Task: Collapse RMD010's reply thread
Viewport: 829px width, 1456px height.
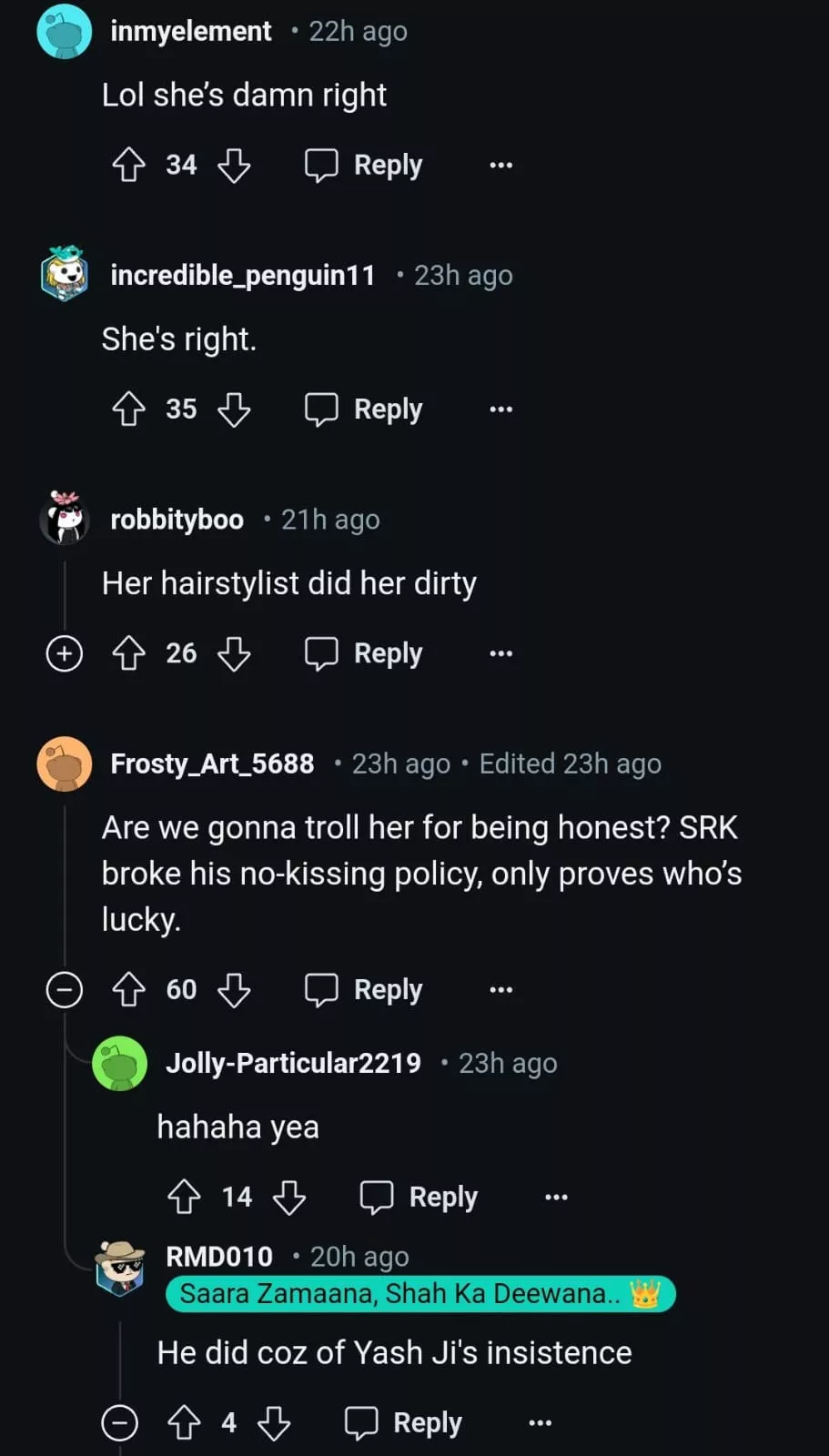Action: point(119,1422)
